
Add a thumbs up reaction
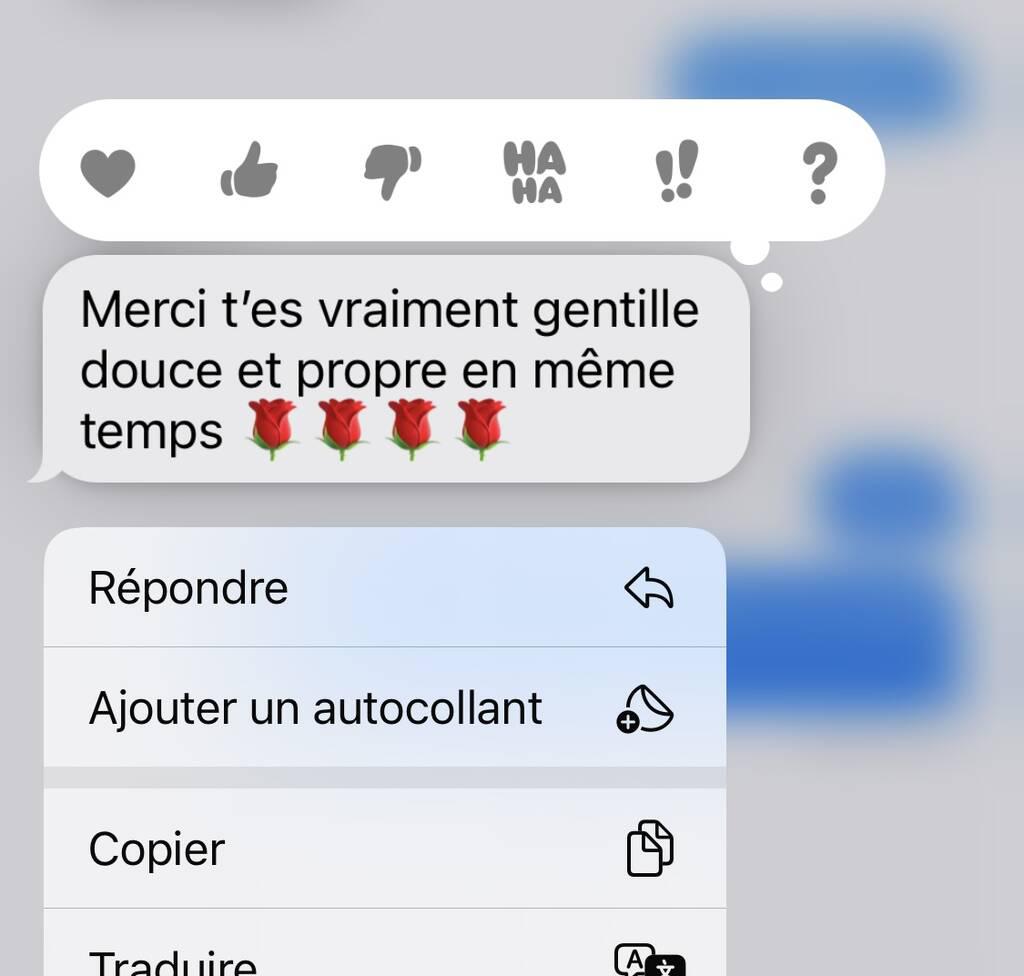[x=249, y=170]
